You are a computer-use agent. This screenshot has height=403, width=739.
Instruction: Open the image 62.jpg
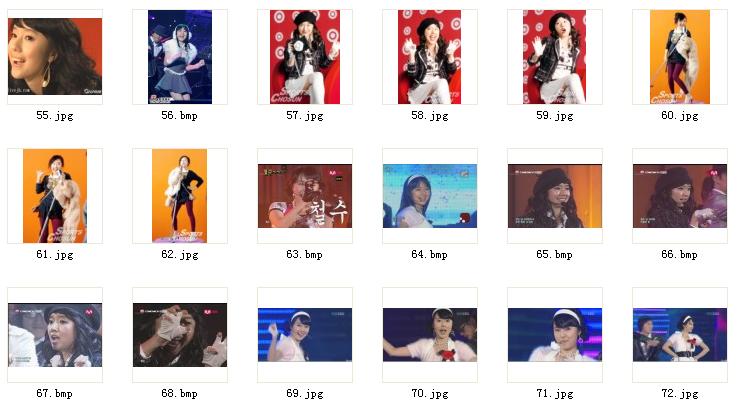[x=179, y=196]
